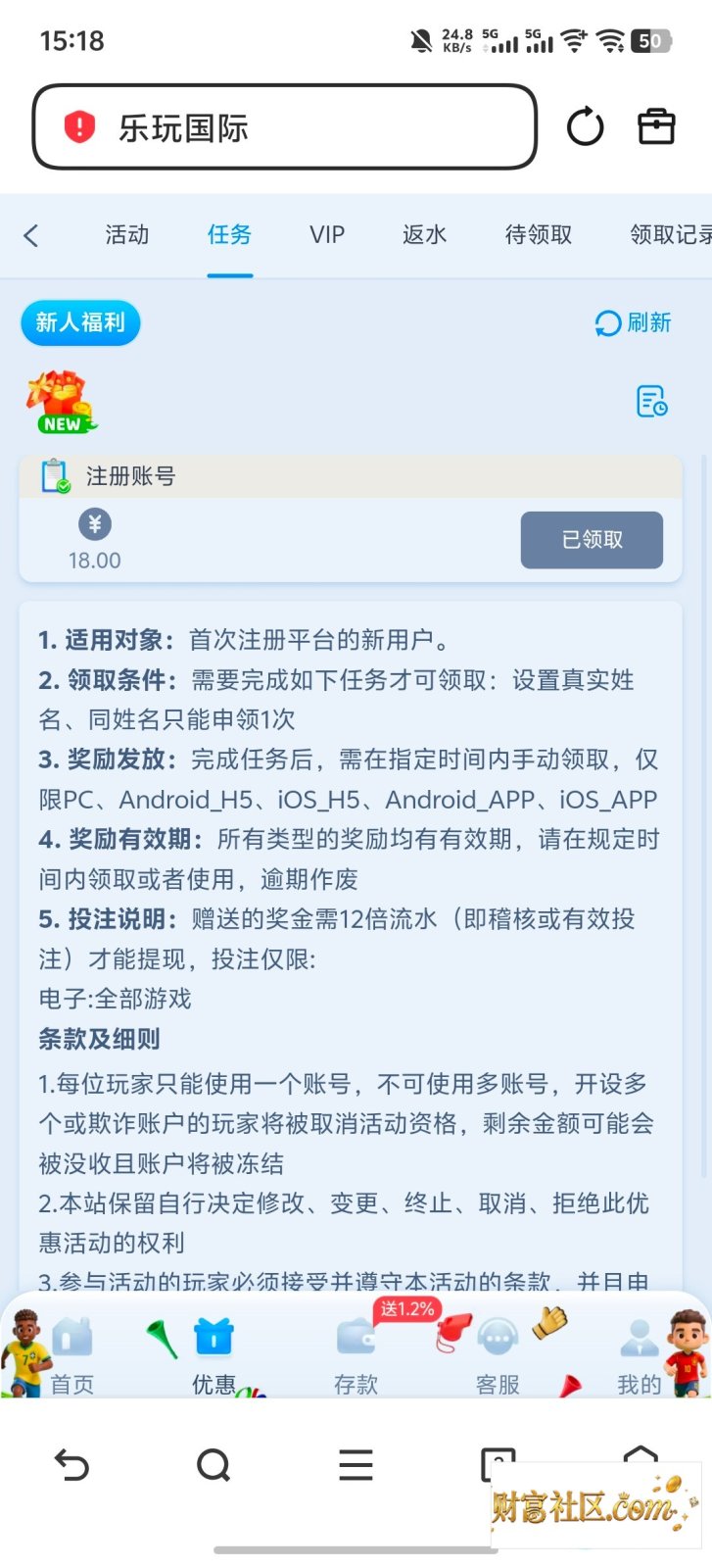
Task: Open the browser menu with three lines
Action: (x=356, y=1465)
